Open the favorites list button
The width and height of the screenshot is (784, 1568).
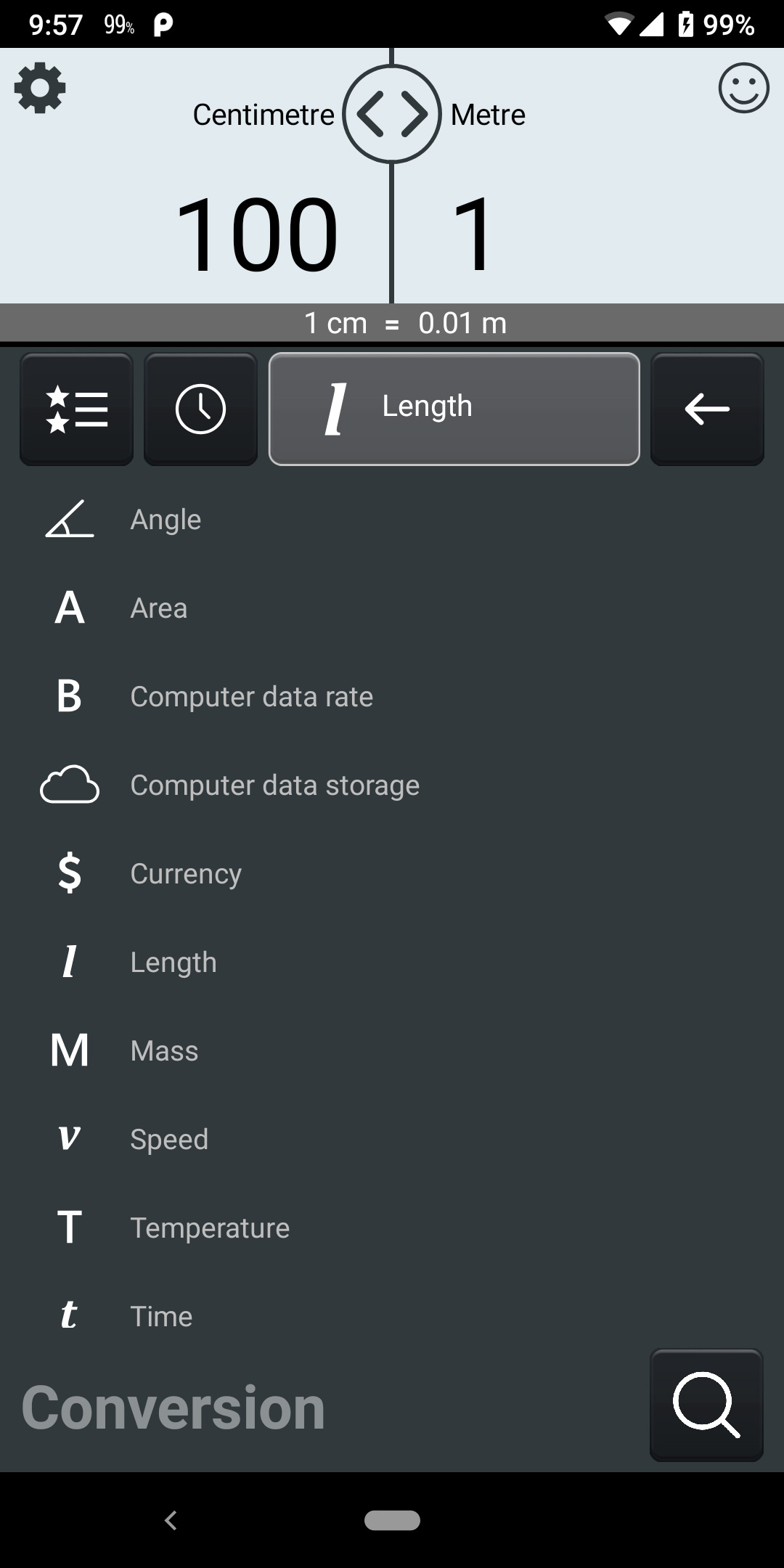click(76, 409)
